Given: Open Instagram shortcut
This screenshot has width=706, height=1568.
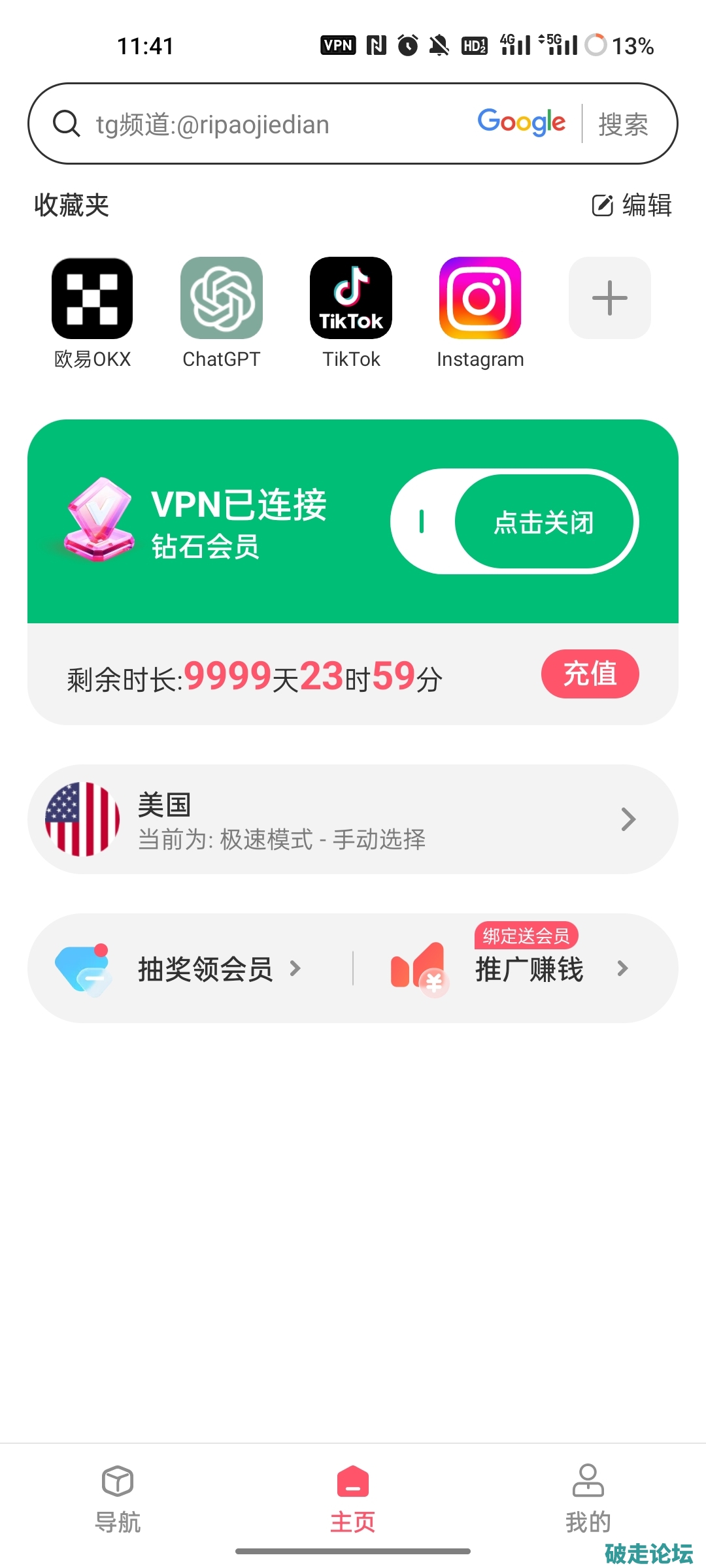Looking at the screenshot, I should 479,297.
